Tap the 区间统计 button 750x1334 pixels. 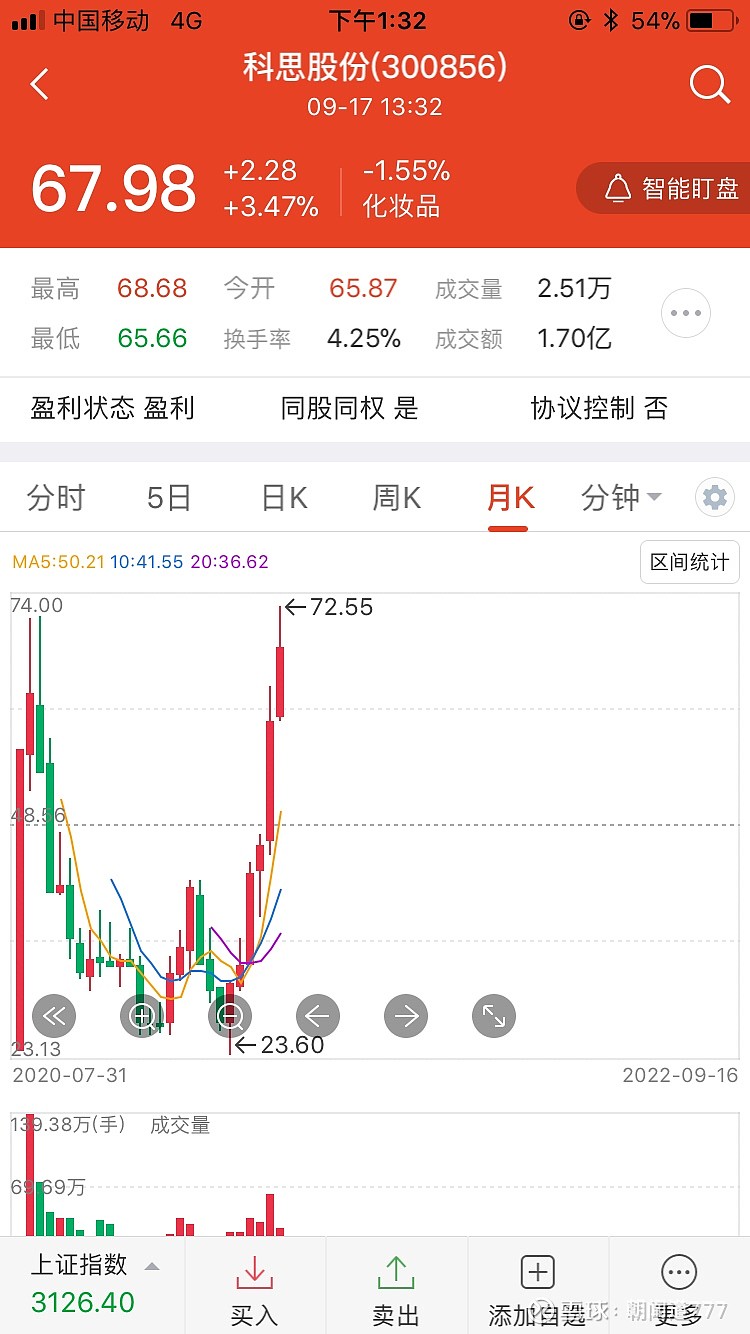pyautogui.click(x=690, y=562)
